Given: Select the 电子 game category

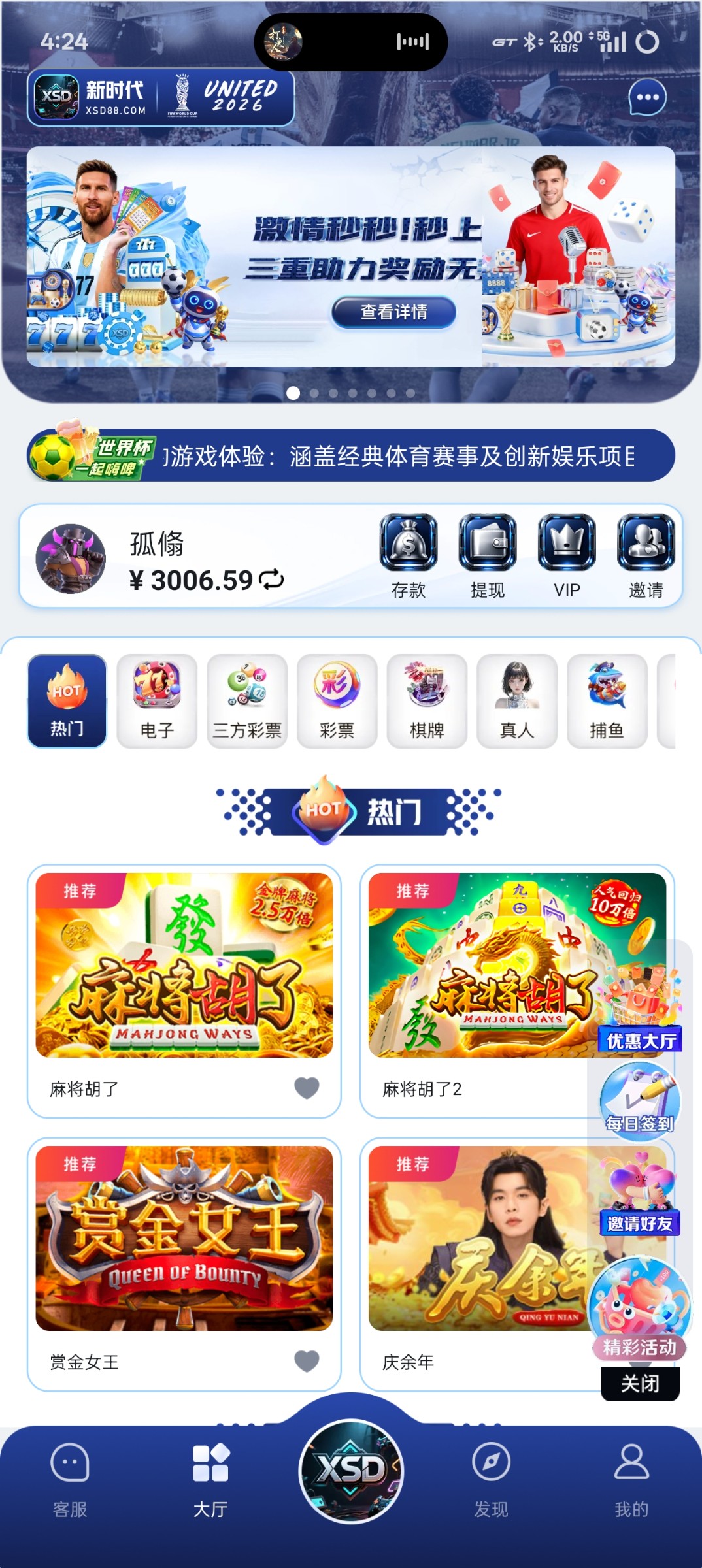Looking at the screenshot, I should point(157,701).
